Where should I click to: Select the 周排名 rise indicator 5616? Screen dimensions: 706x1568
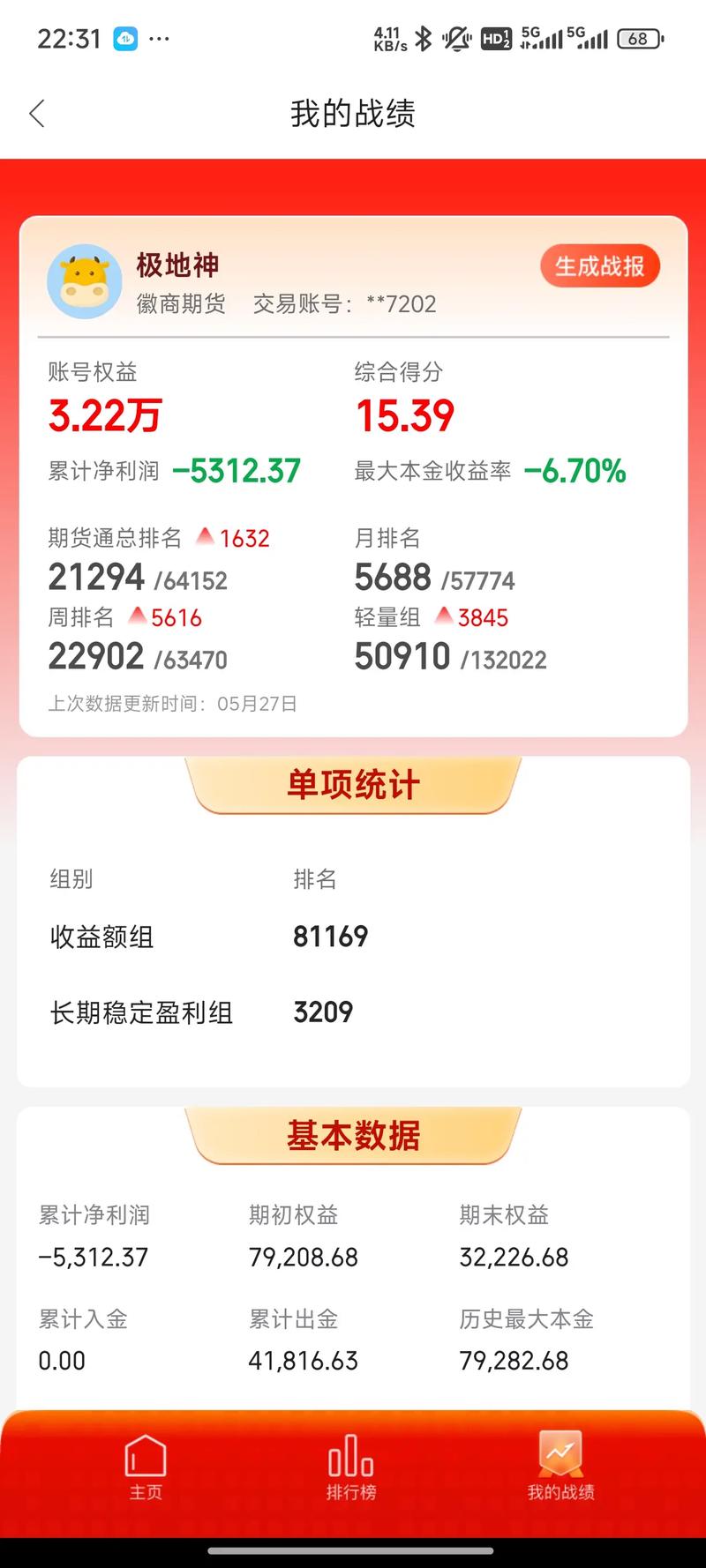pyautogui.click(x=165, y=617)
